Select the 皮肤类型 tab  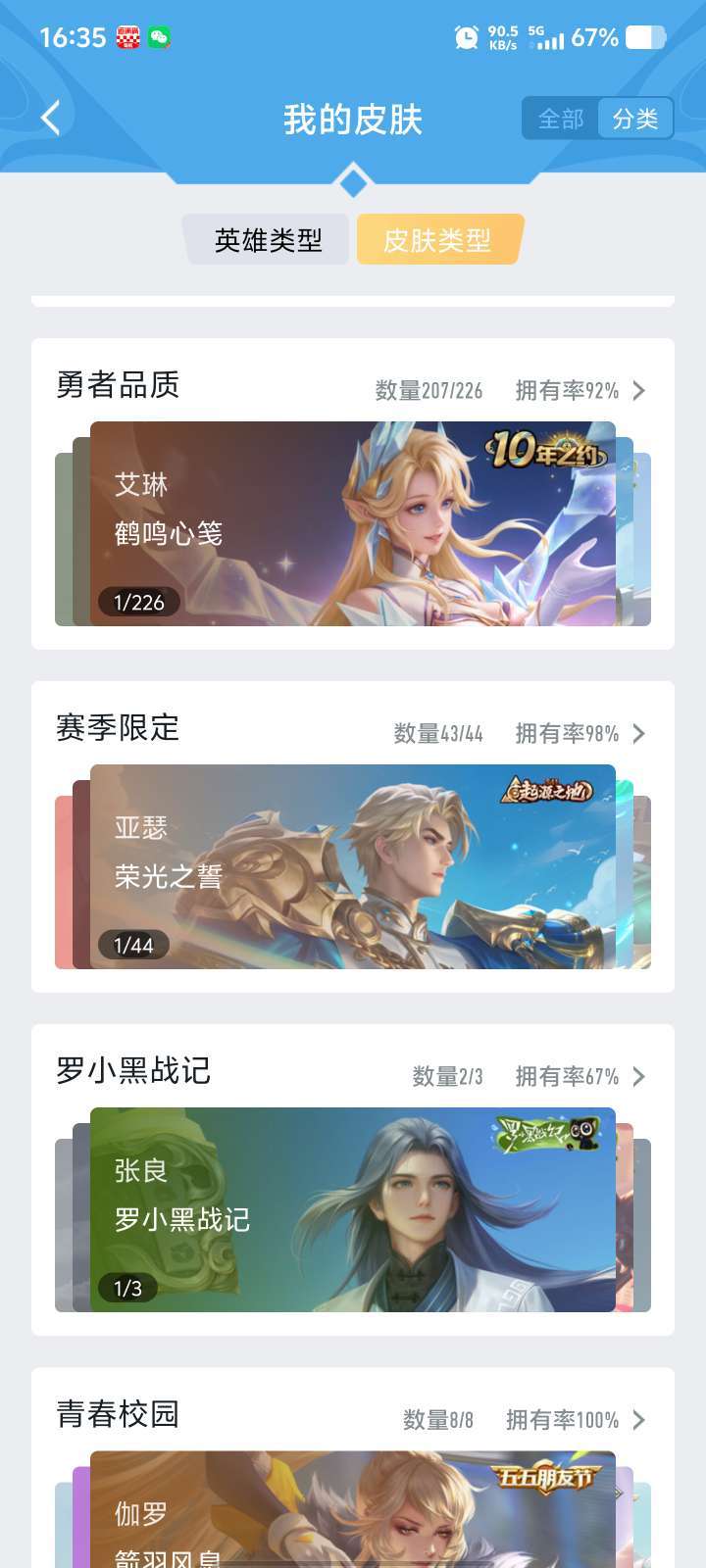(438, 238)
